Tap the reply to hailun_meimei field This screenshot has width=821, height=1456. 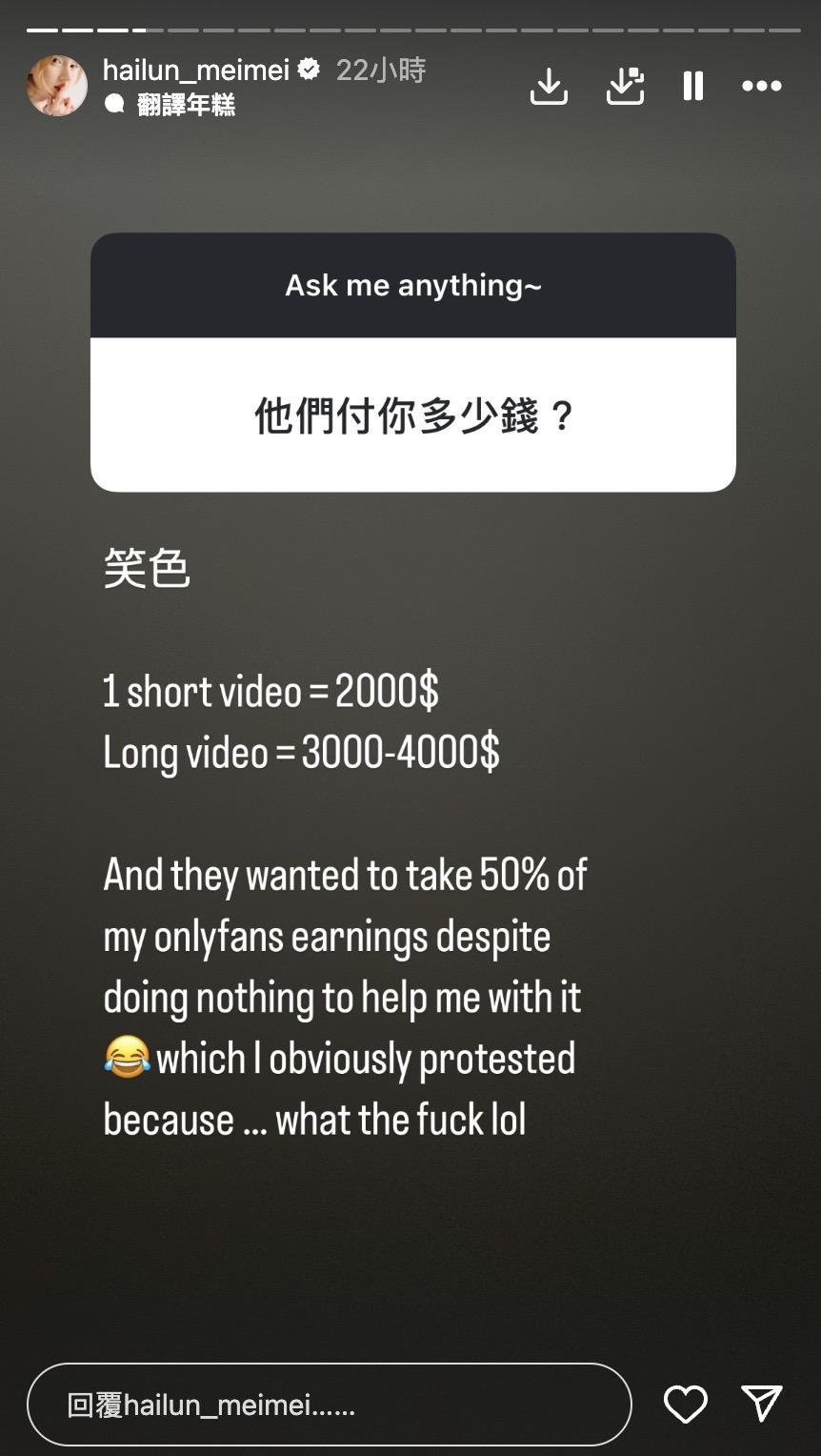pyautogui.click(x=329, y=1405)
